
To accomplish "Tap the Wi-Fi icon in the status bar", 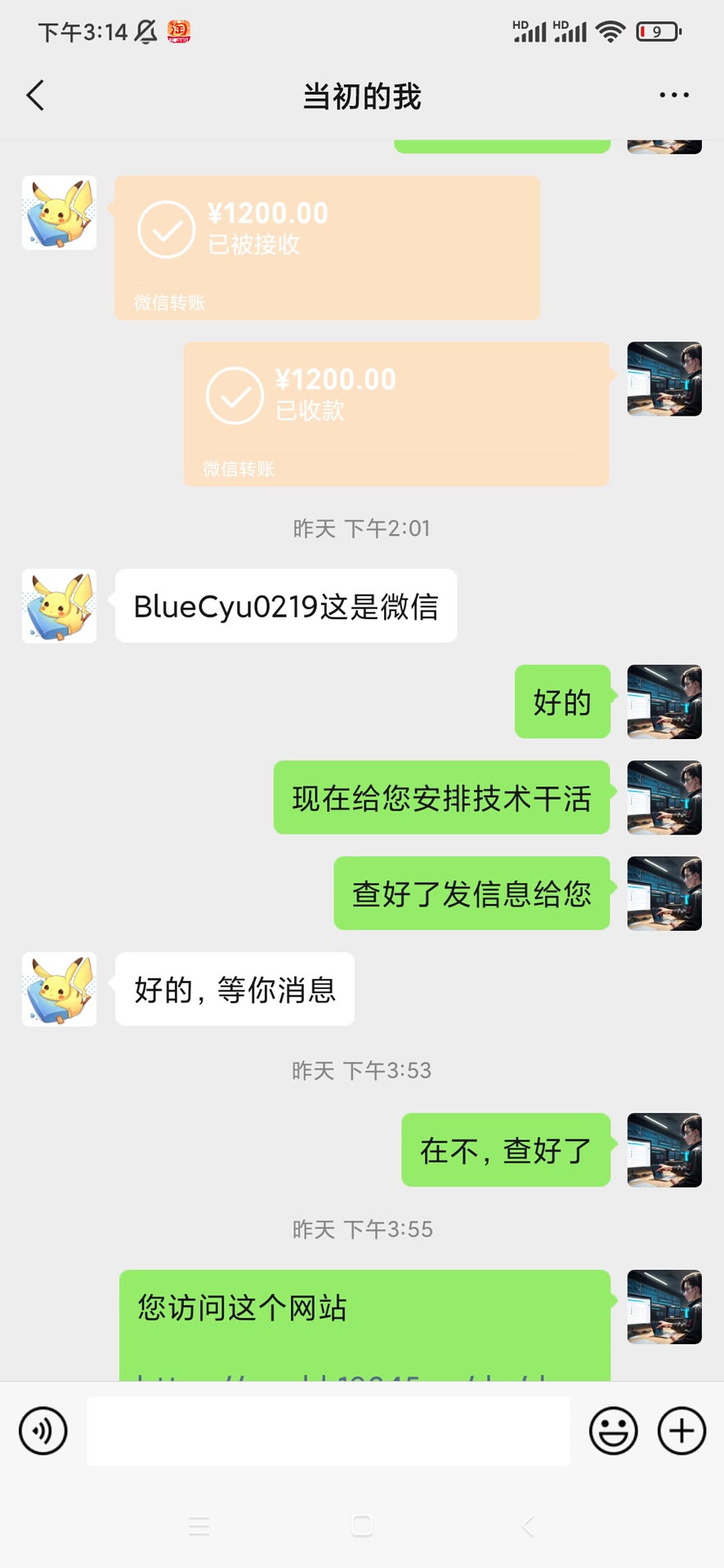I will [x=609, y=31].
